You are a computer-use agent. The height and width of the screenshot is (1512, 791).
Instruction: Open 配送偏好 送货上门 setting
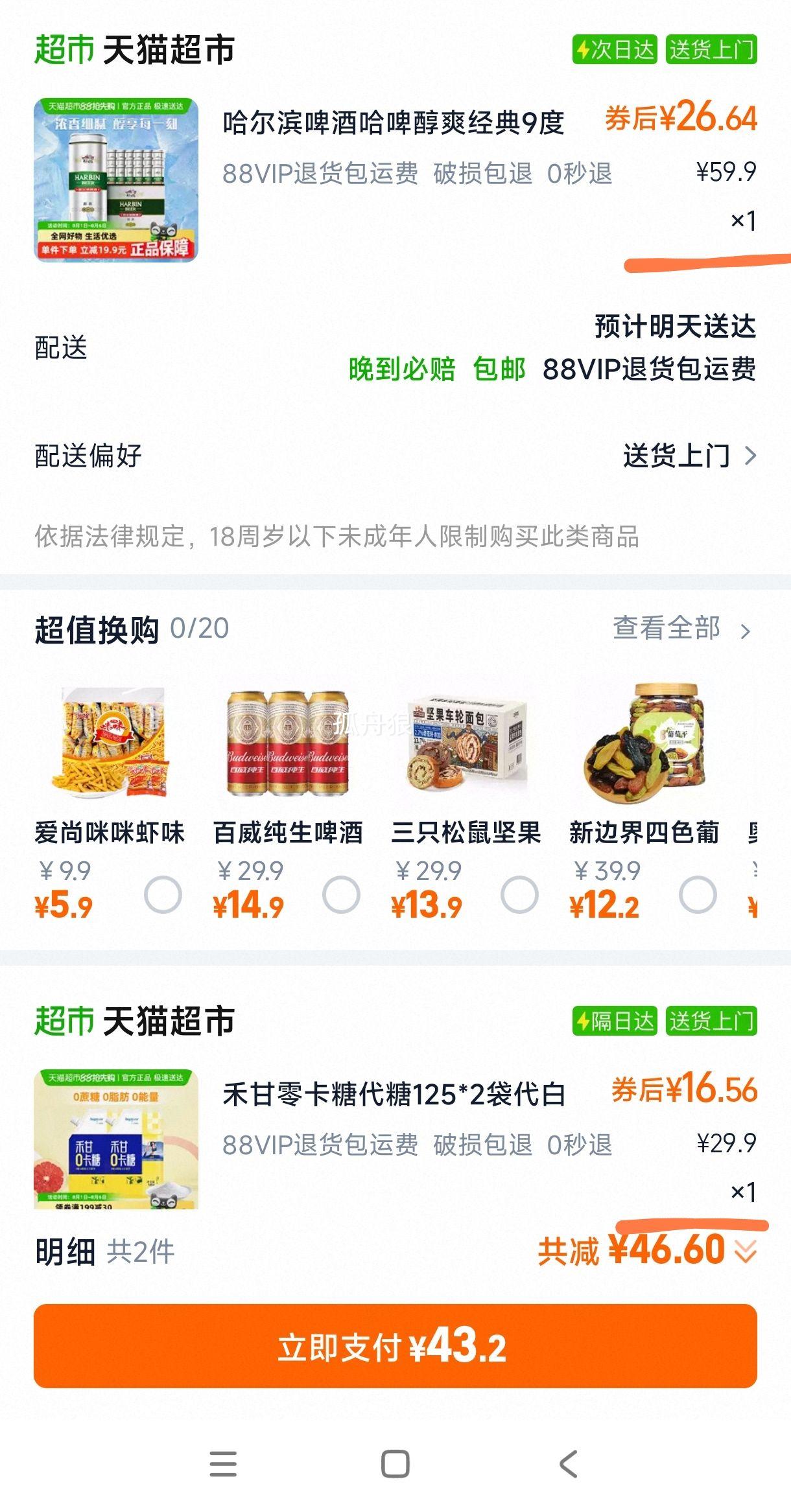689,456
